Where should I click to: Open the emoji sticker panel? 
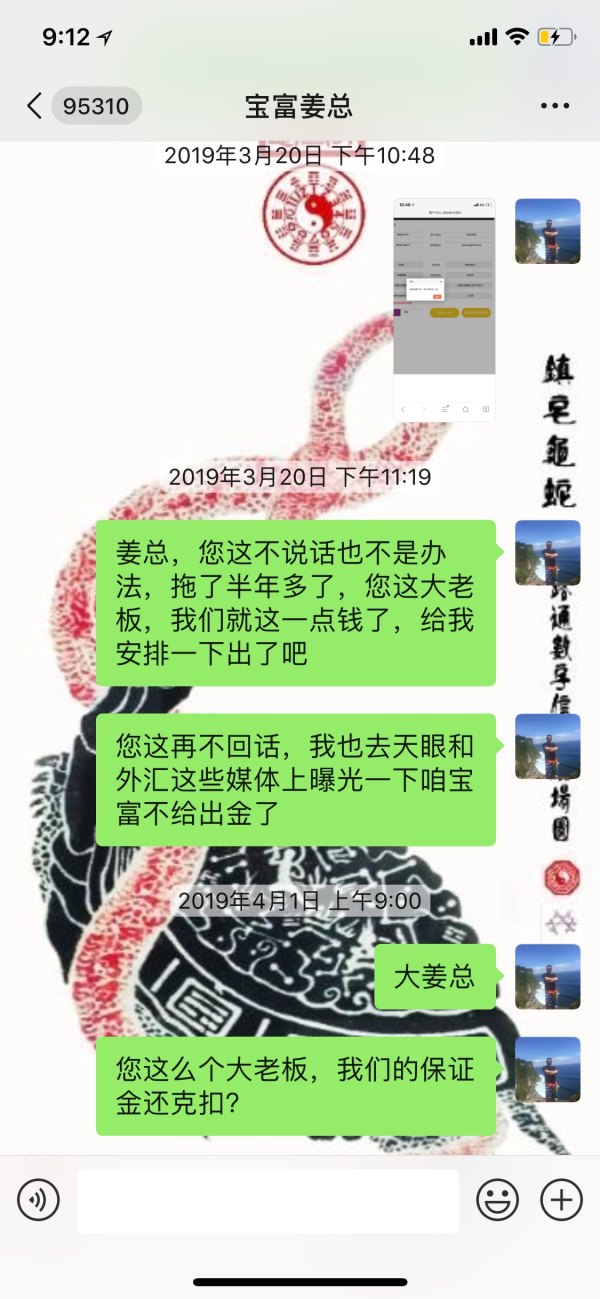497,1200
